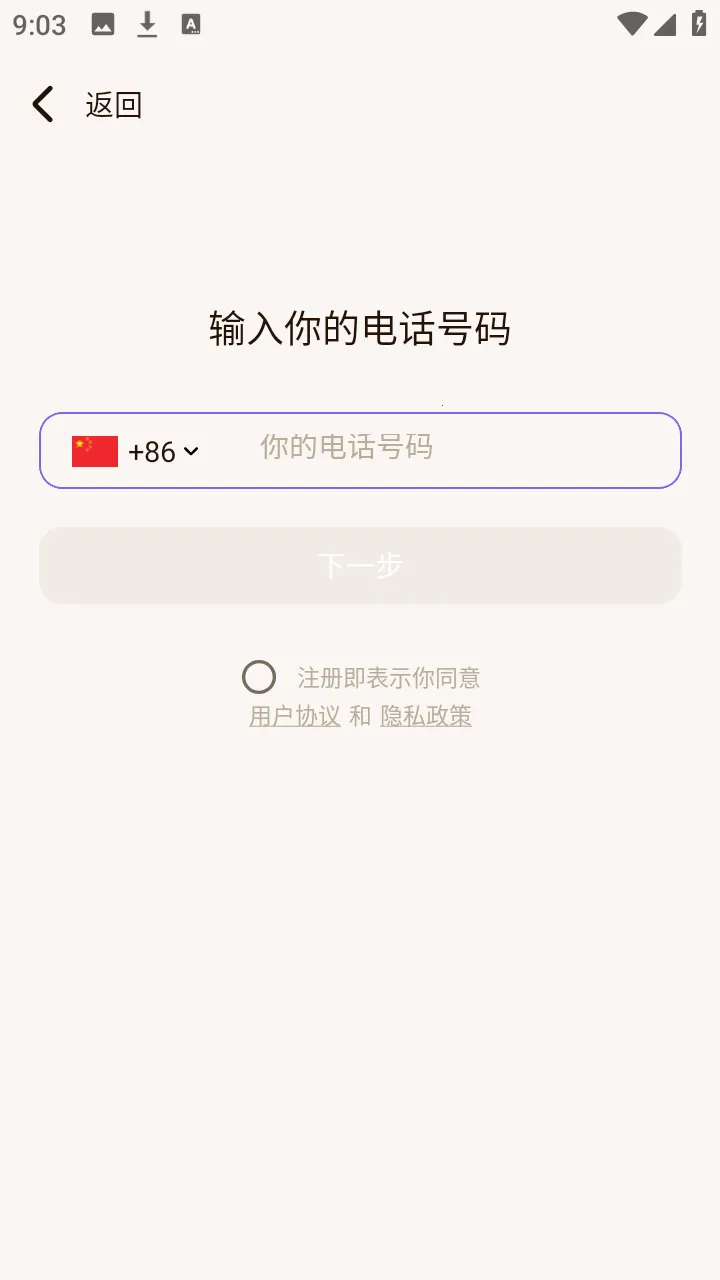This screenshot has width=720, height=1280.
Task: Select the China flag icon
Action: pos(93,449)
